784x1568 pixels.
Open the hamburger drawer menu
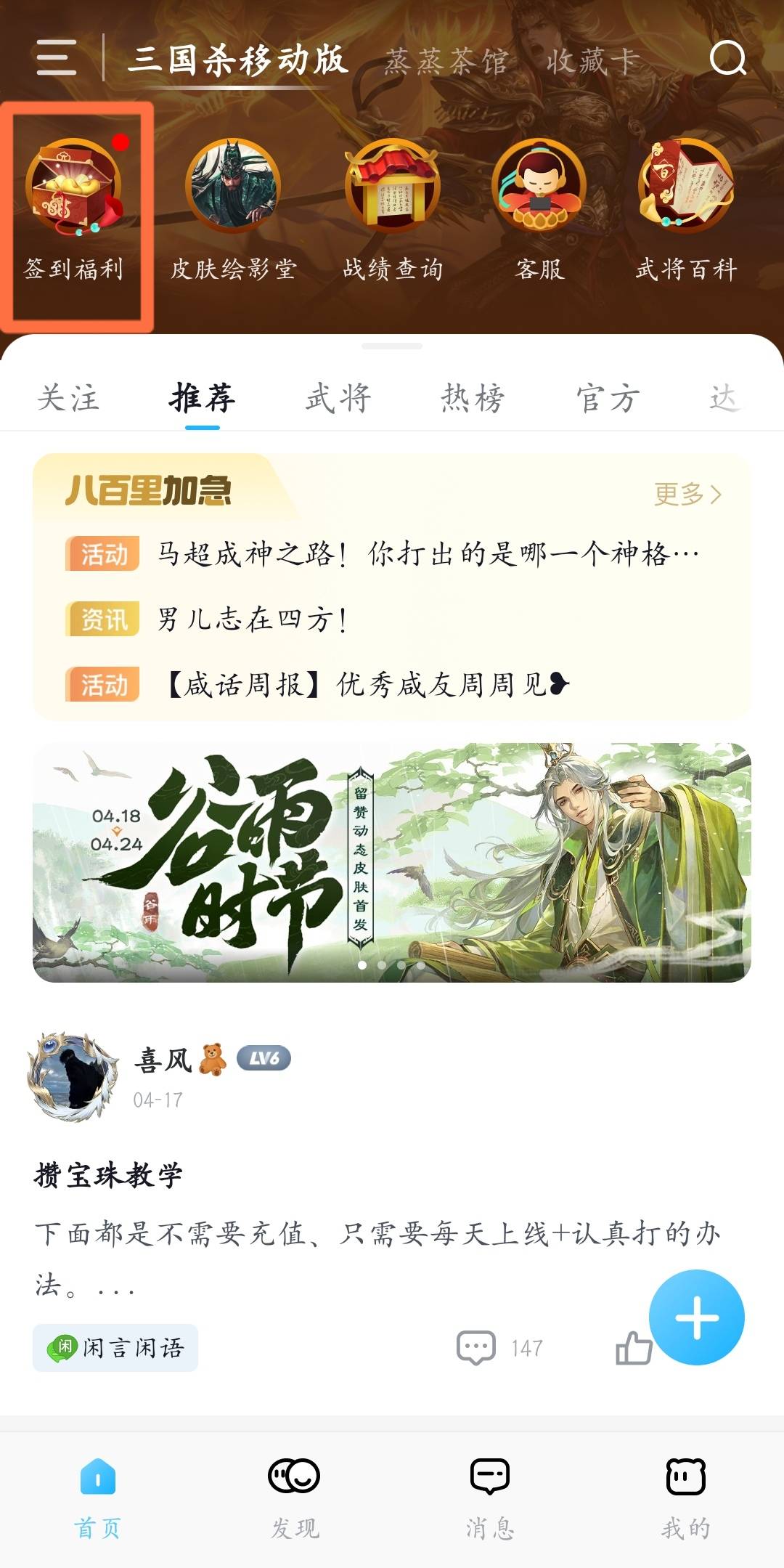click(57, 58)
